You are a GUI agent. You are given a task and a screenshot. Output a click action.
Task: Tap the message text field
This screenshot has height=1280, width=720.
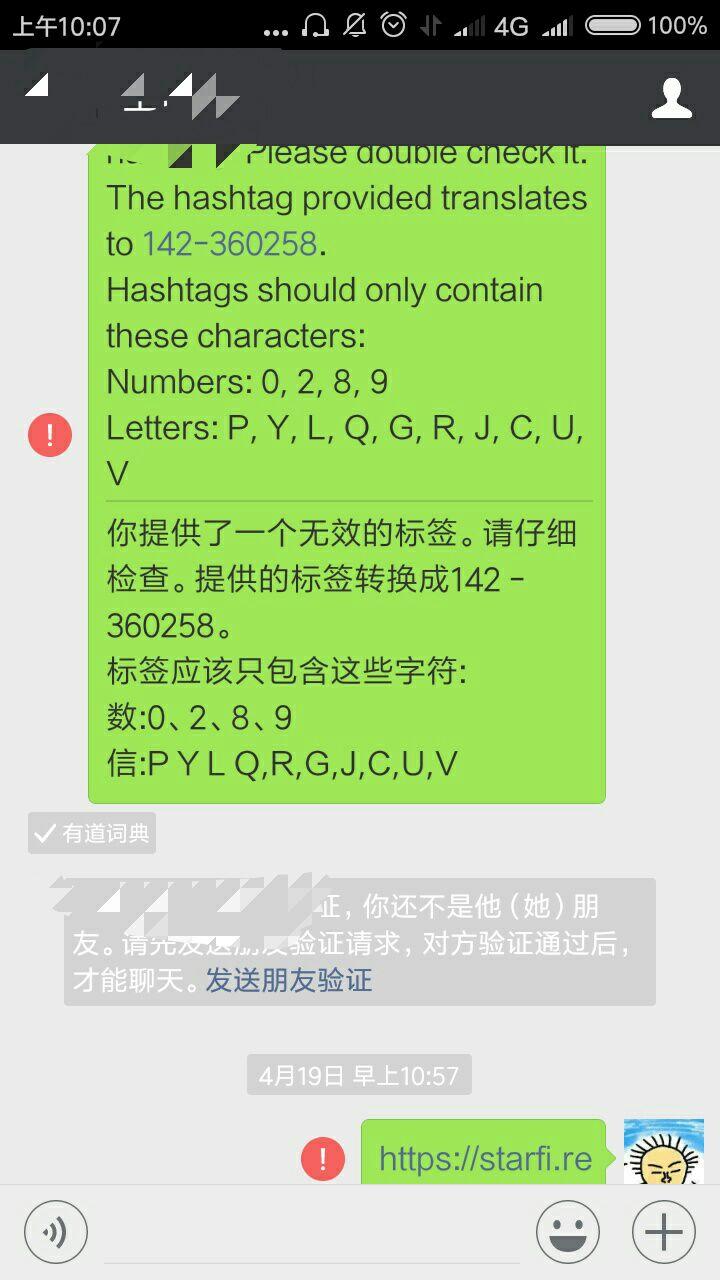(x=312, y=1232)
